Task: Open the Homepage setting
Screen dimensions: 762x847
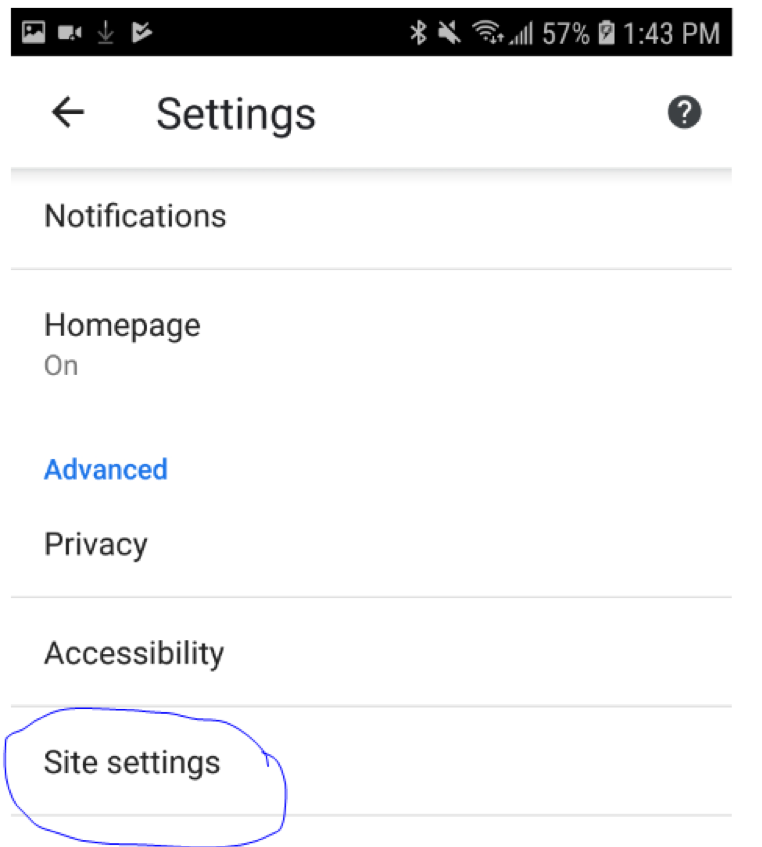Action: [122, 341]
